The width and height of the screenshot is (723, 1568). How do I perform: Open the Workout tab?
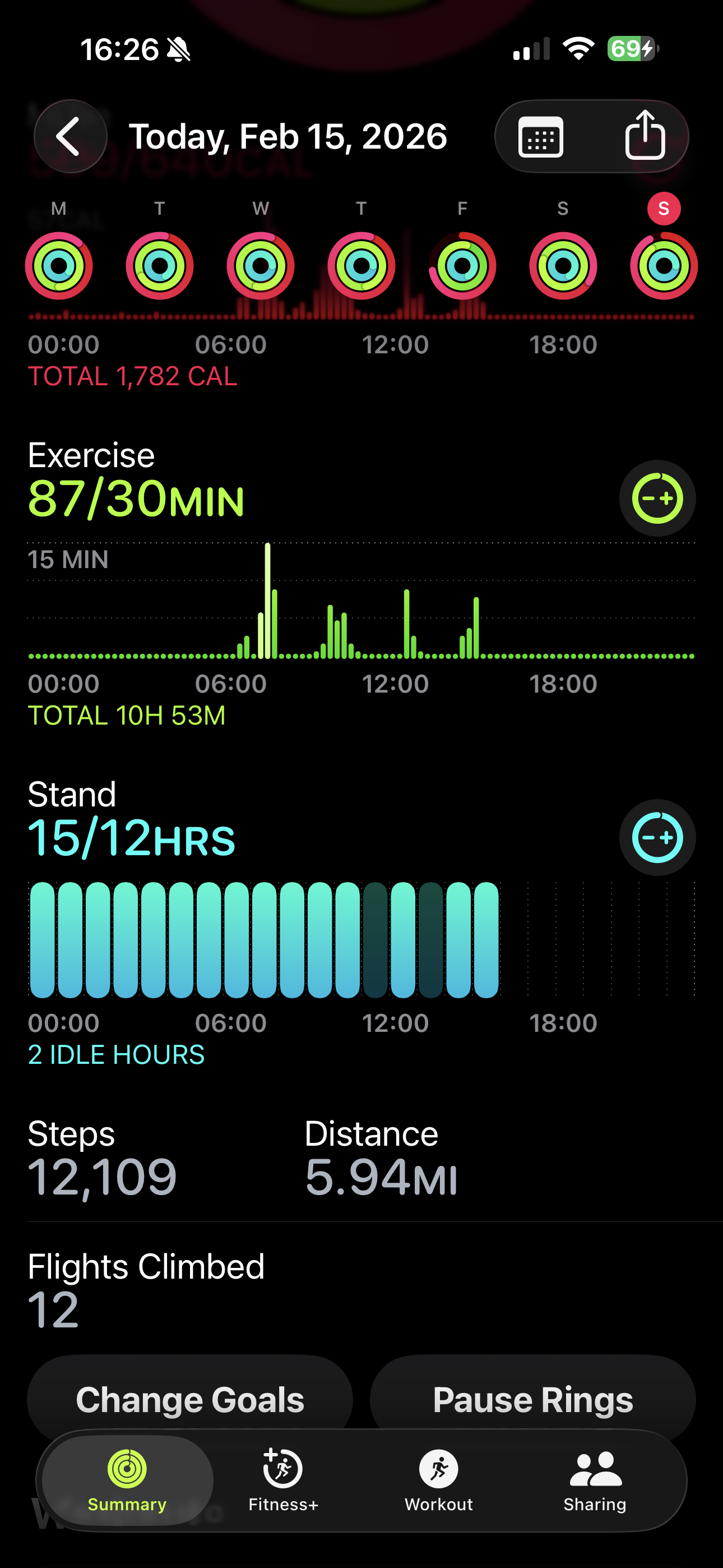click(439, 1481)
